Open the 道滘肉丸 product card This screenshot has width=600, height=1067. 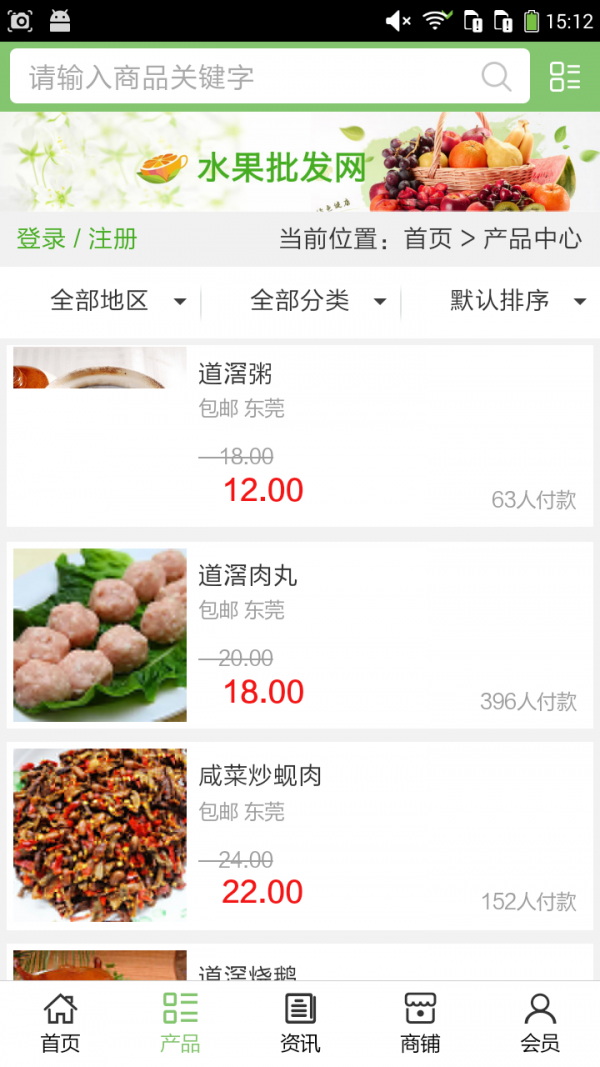coord(300,635)
